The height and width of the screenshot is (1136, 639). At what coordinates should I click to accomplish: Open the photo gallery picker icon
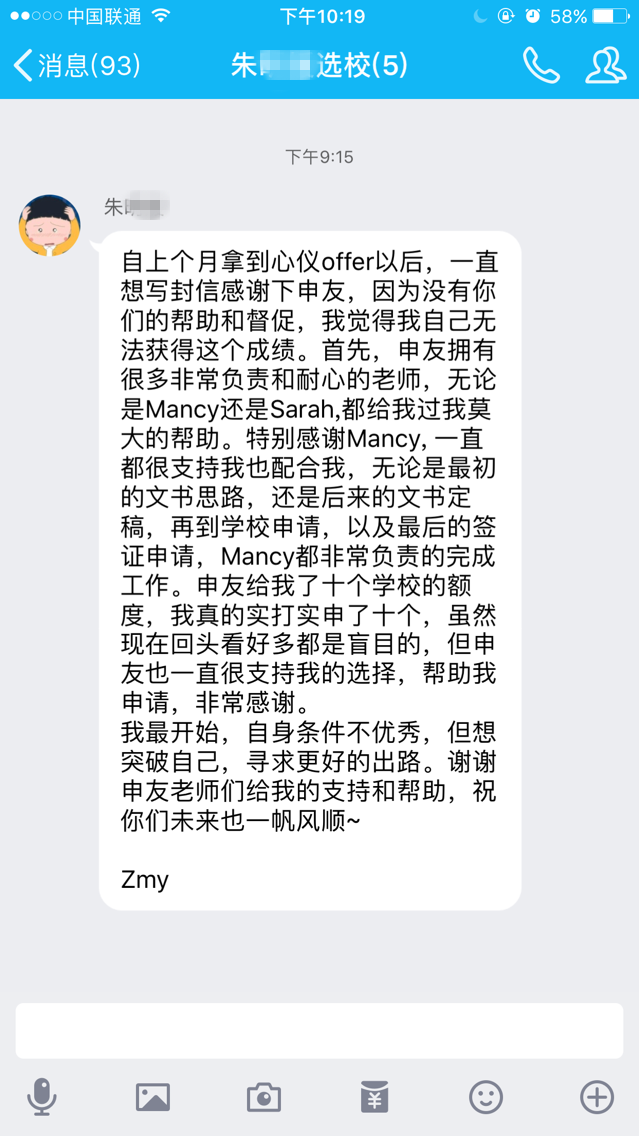[153, 1097]
